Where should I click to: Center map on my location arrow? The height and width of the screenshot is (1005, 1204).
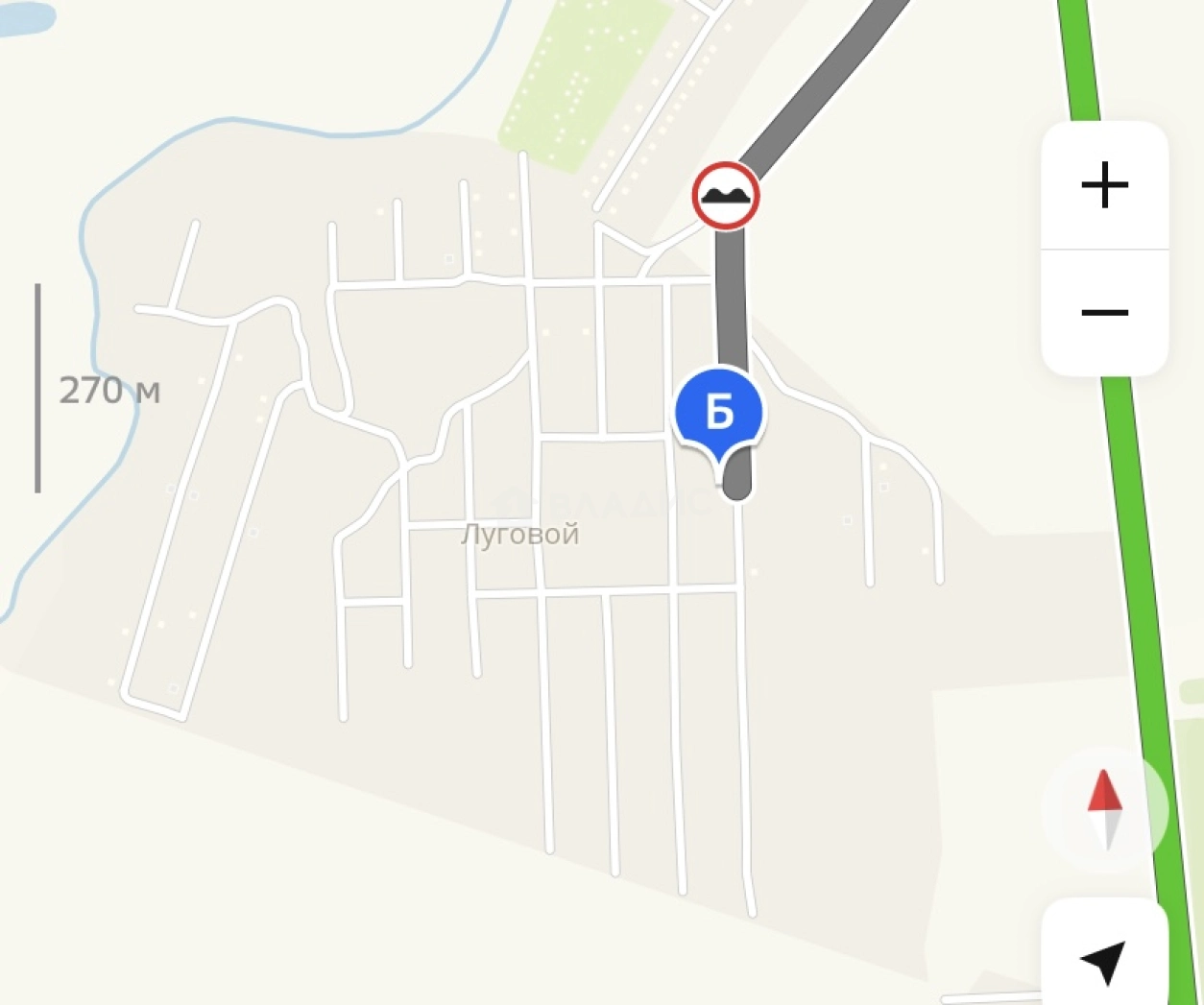[x=1104, y=960]
